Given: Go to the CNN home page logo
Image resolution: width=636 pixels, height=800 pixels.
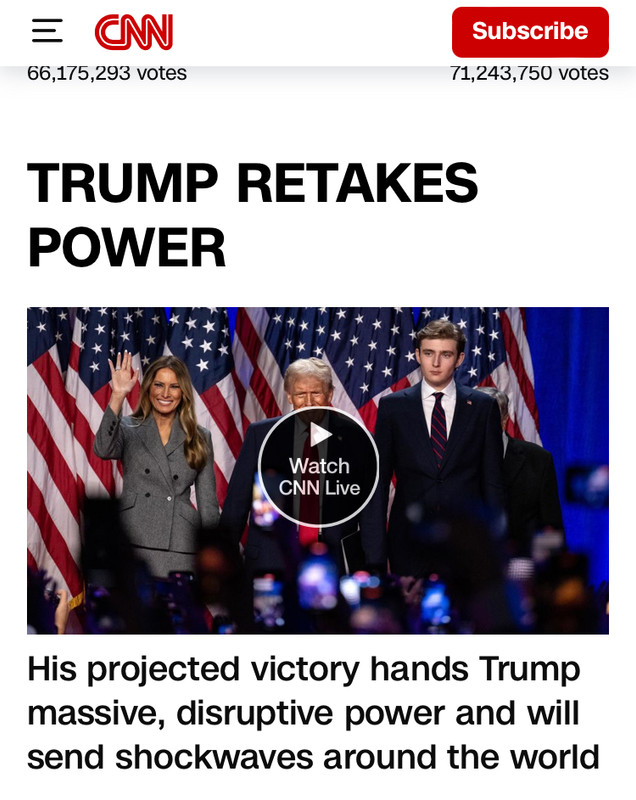Looking at the screenshot, I should (x=134, y=32).
